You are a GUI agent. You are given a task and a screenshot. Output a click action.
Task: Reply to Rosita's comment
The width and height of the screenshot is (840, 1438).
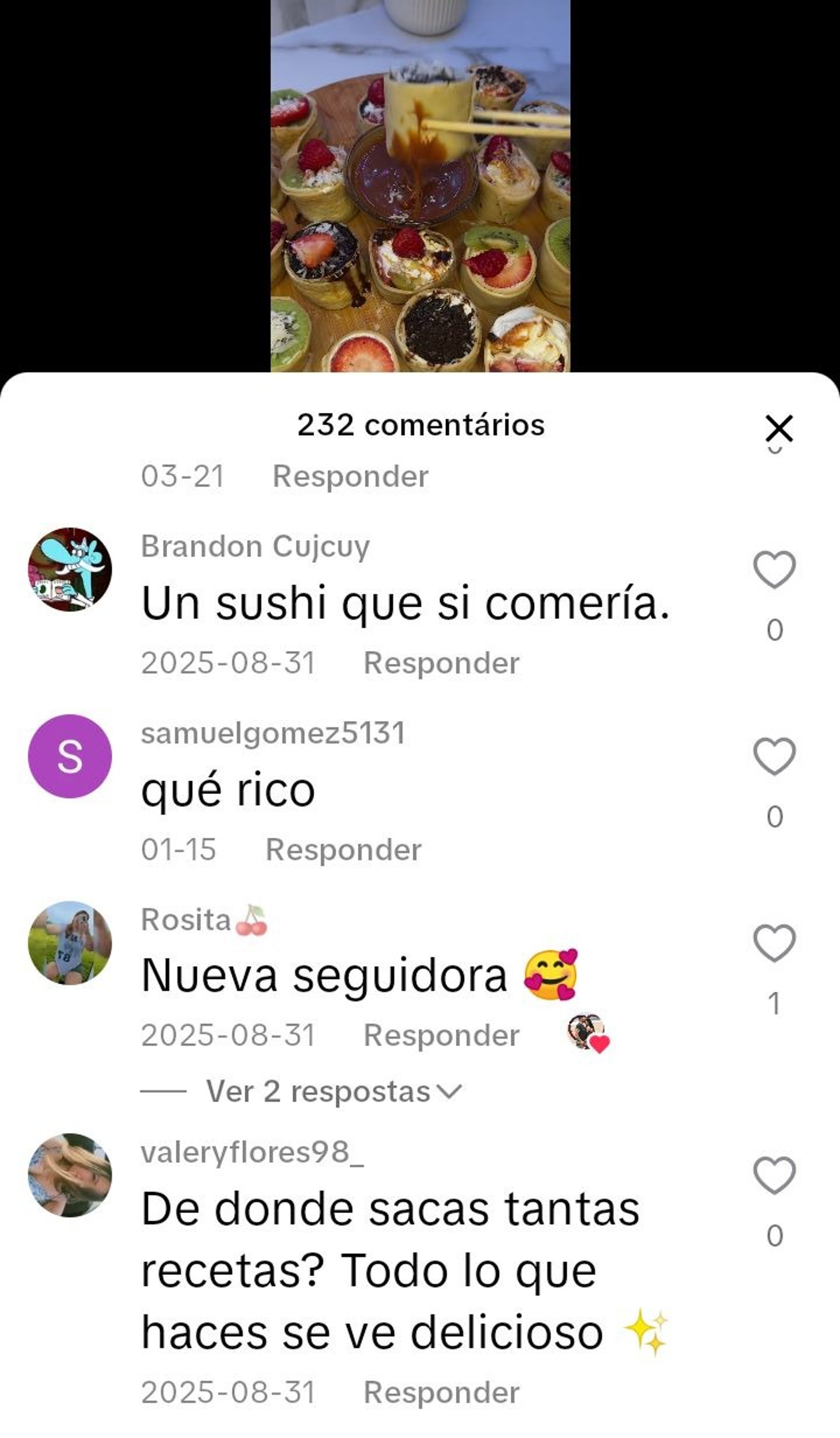[441, 1036]
